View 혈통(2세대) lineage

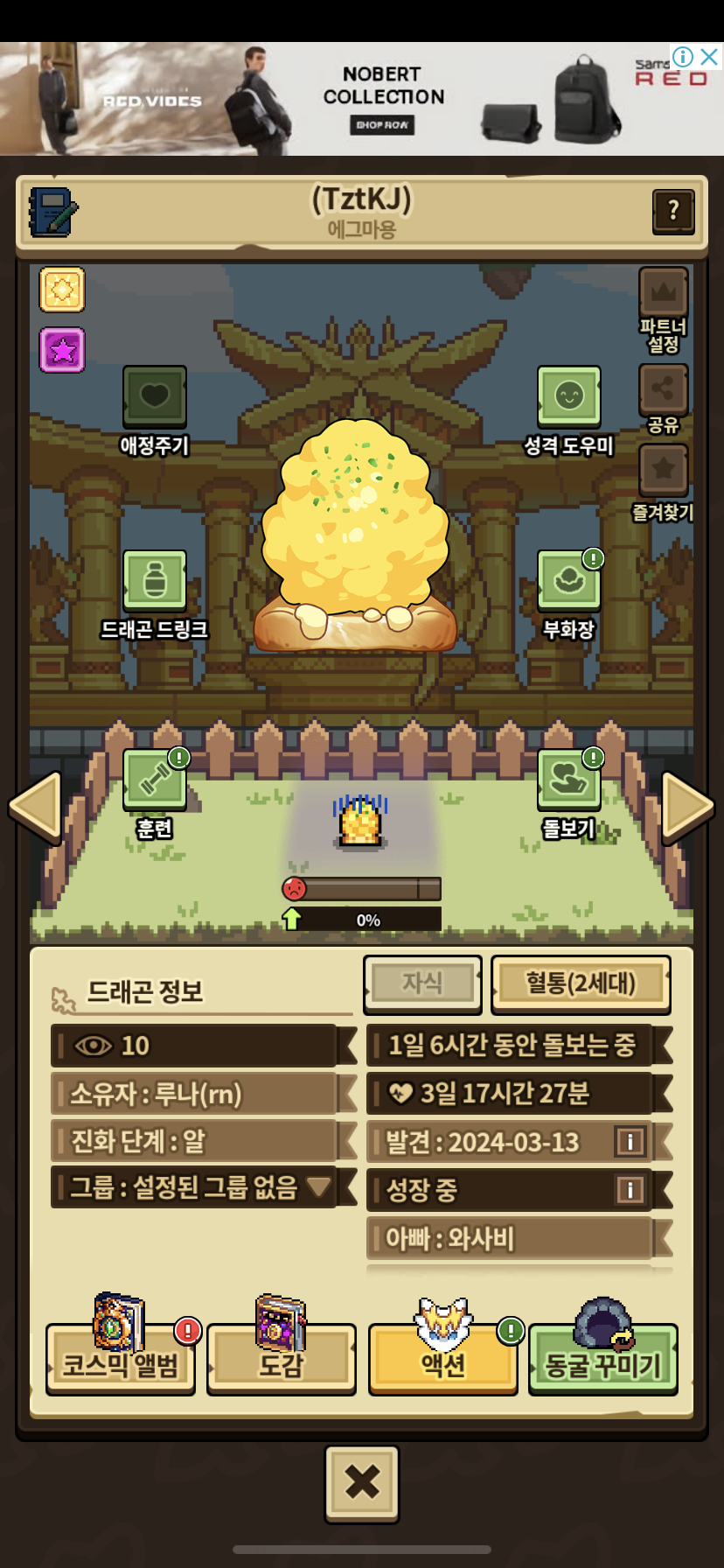[581, 984]
